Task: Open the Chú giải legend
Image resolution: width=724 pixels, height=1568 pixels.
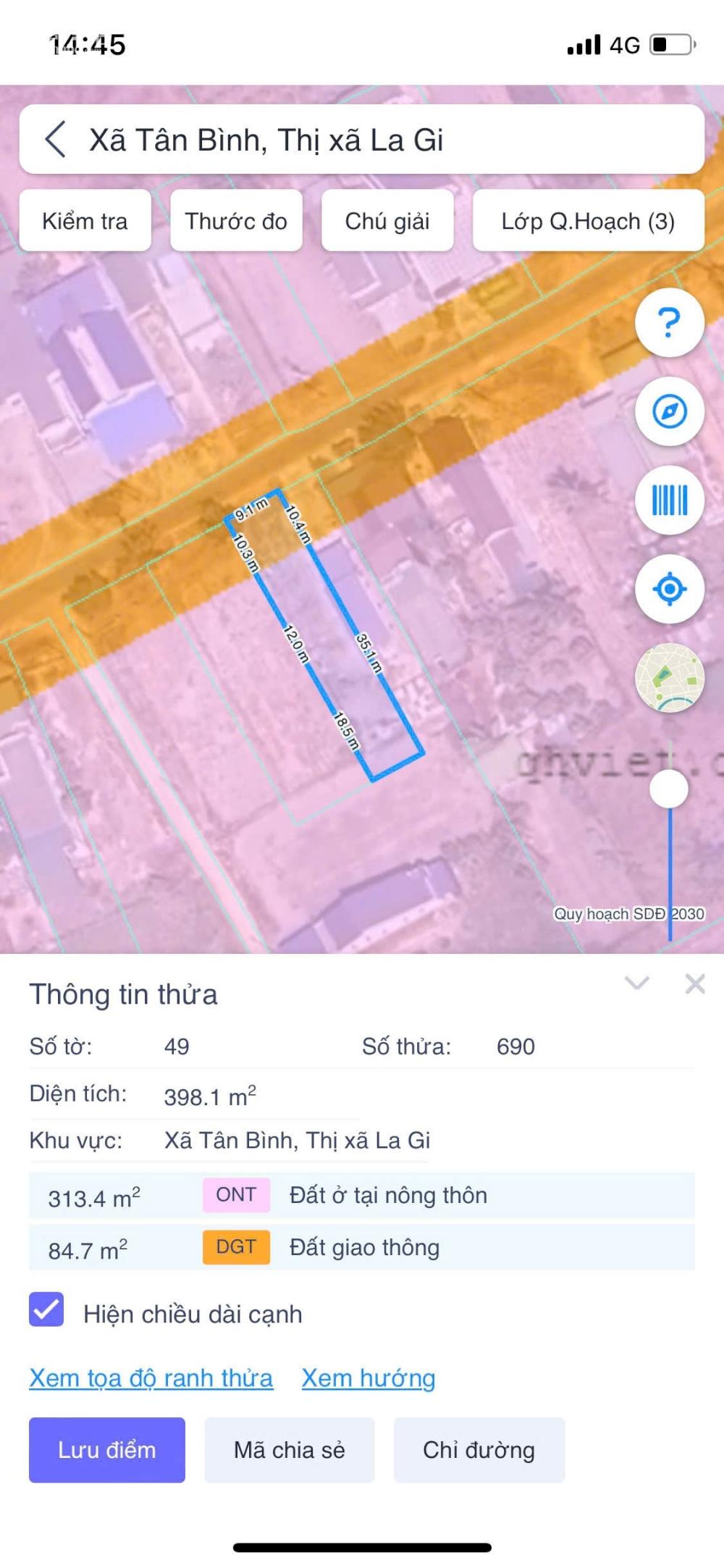Action: tap(387, 221)
